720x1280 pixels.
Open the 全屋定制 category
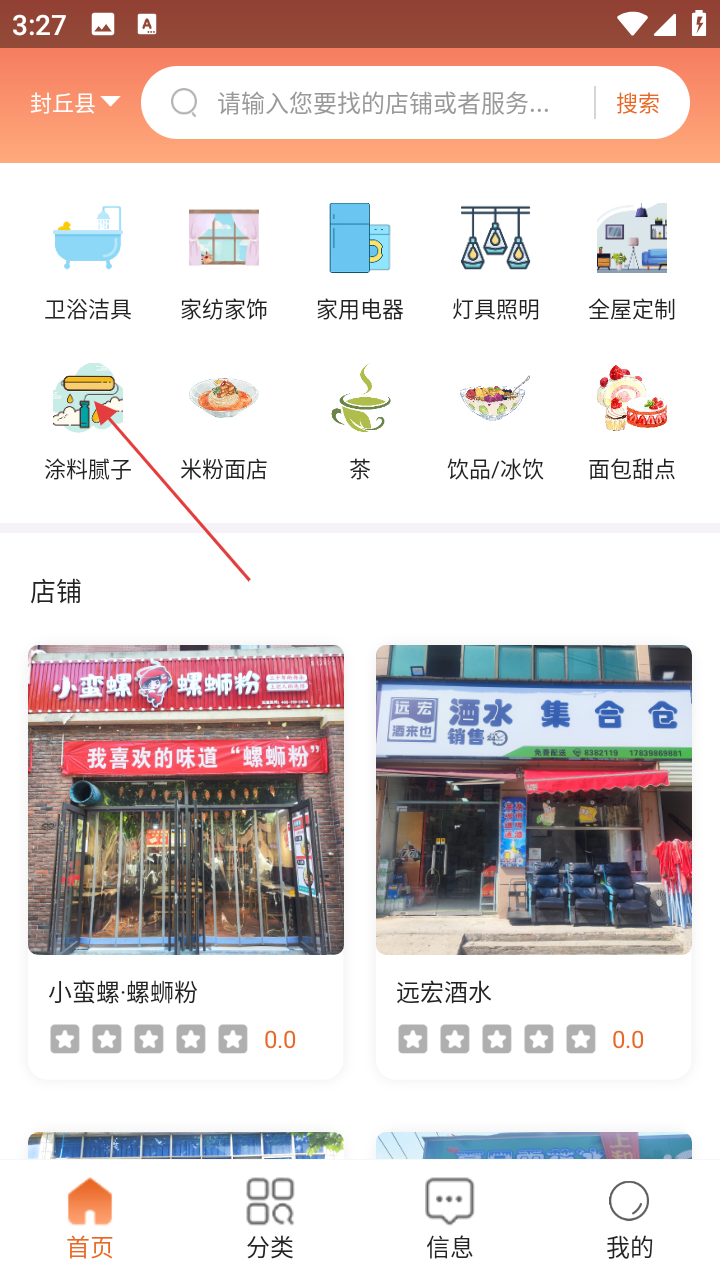pyautogui.click(x=632, y=260)
